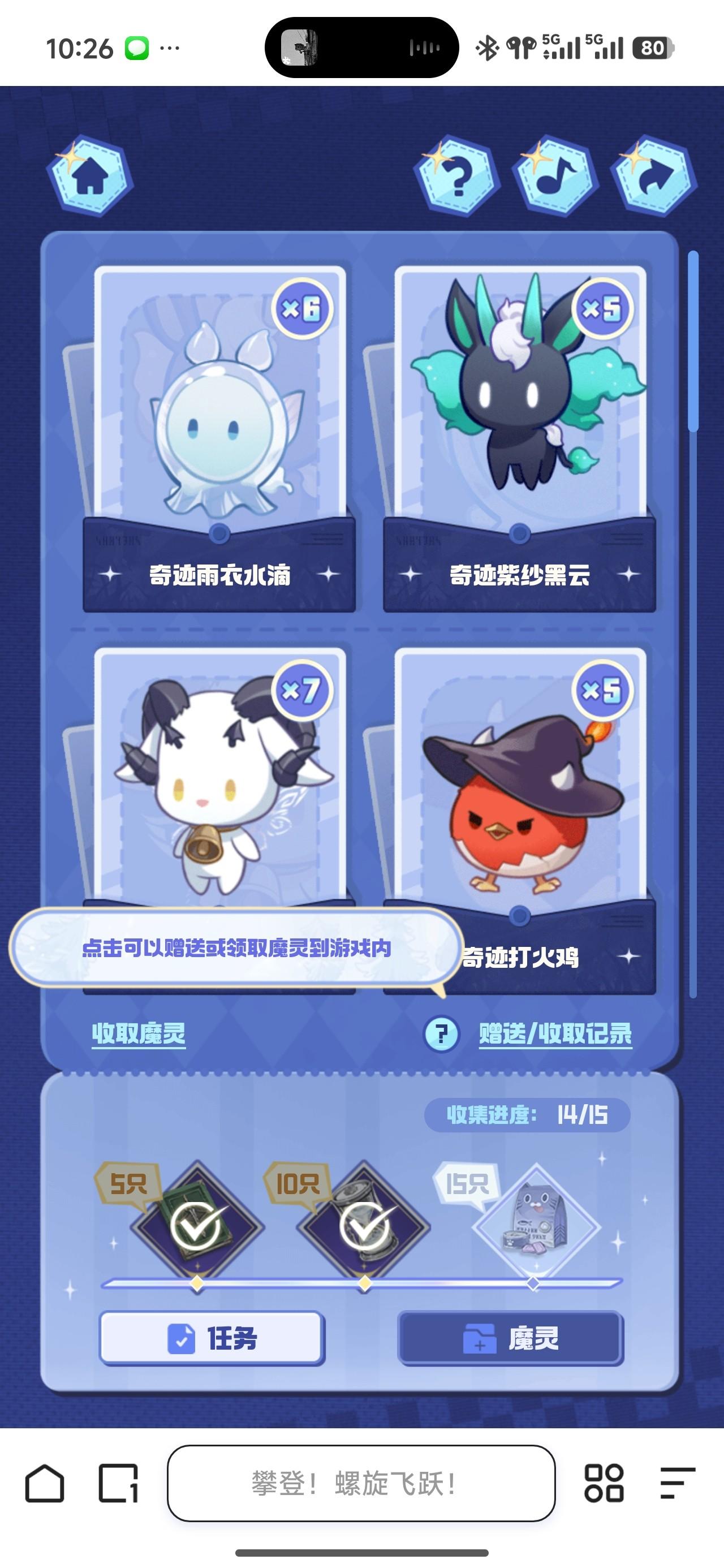Open the browser four-squares grid icon
This screenshot has height=1568, width=724.
coord(604,1483)
